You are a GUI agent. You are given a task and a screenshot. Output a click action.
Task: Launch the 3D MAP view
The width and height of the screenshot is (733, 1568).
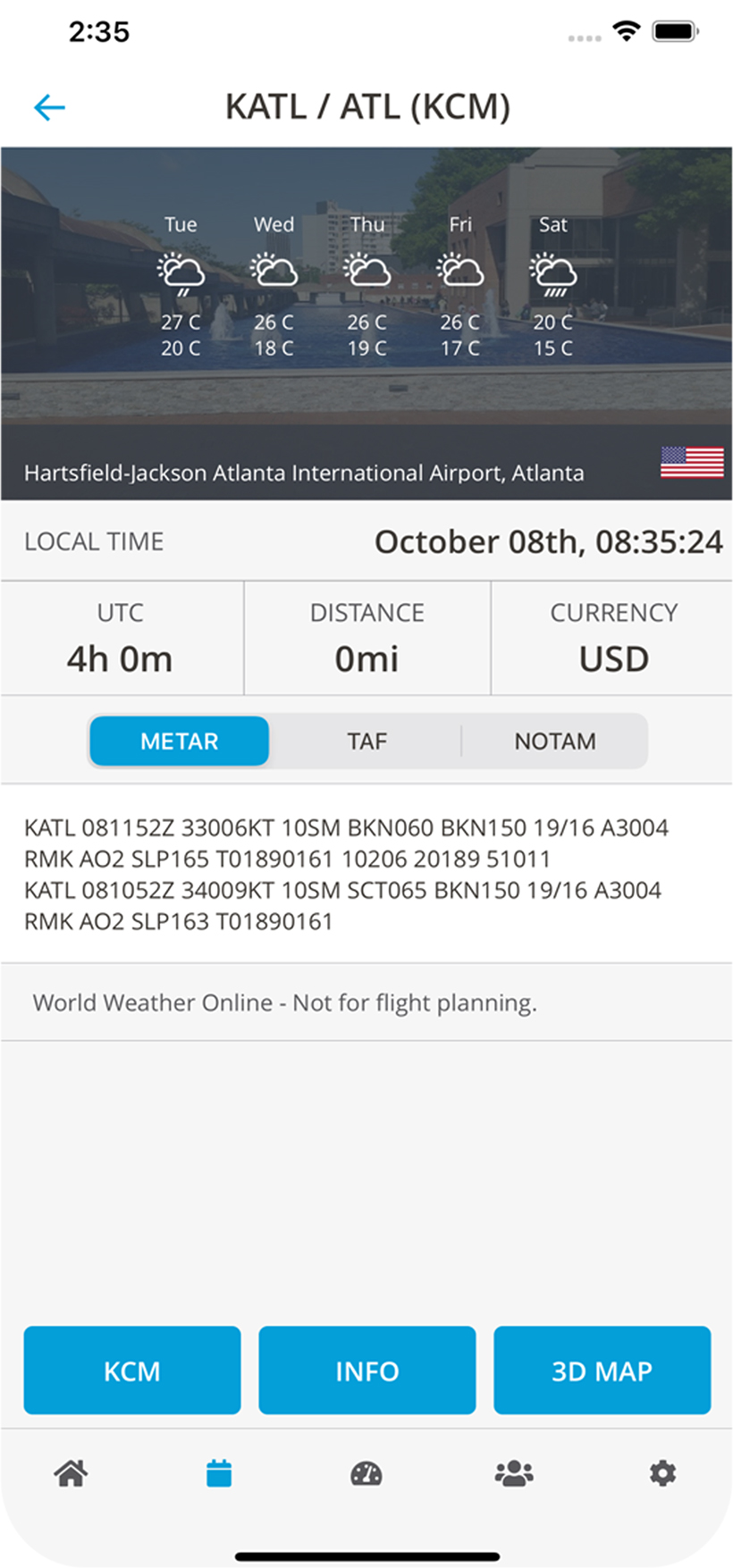(x=602, y=1371)
